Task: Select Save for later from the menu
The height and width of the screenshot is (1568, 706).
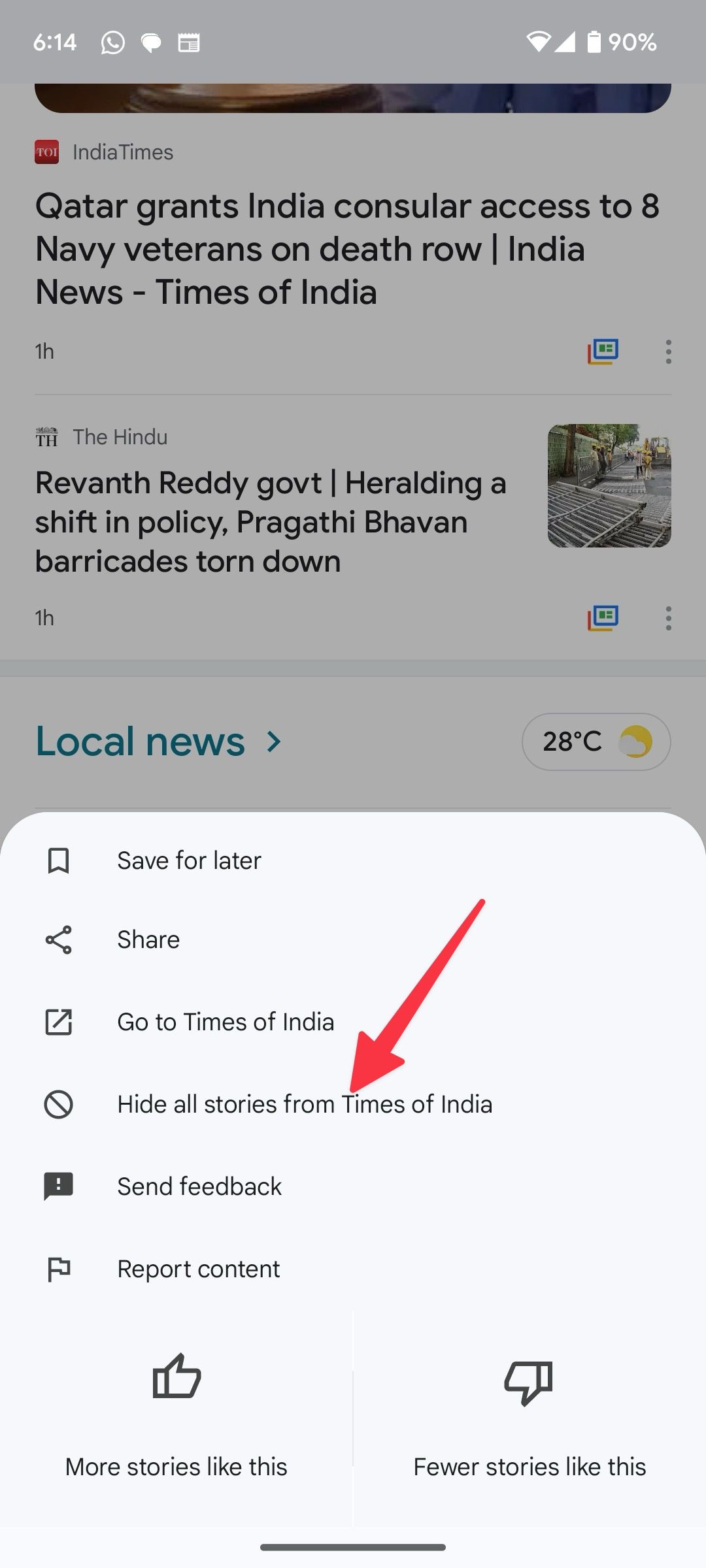Action: point(188,859)
